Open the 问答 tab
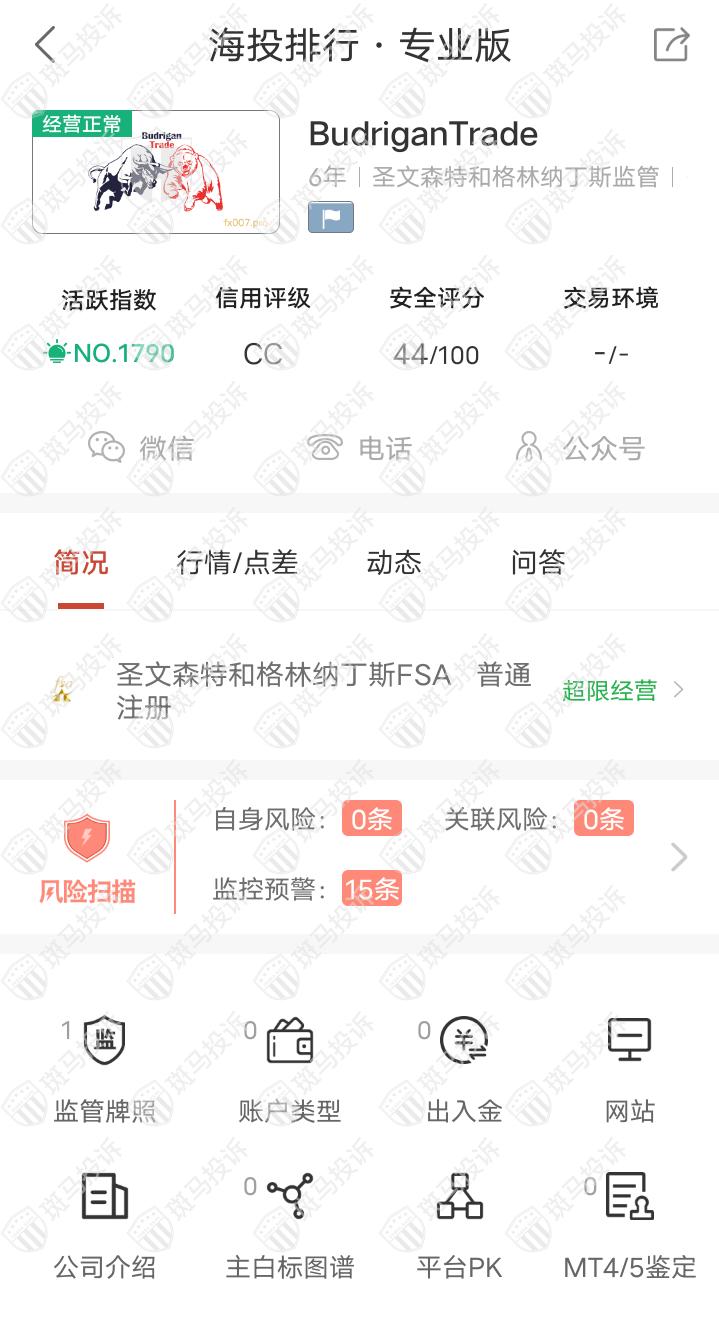 [x=538, y=563]
